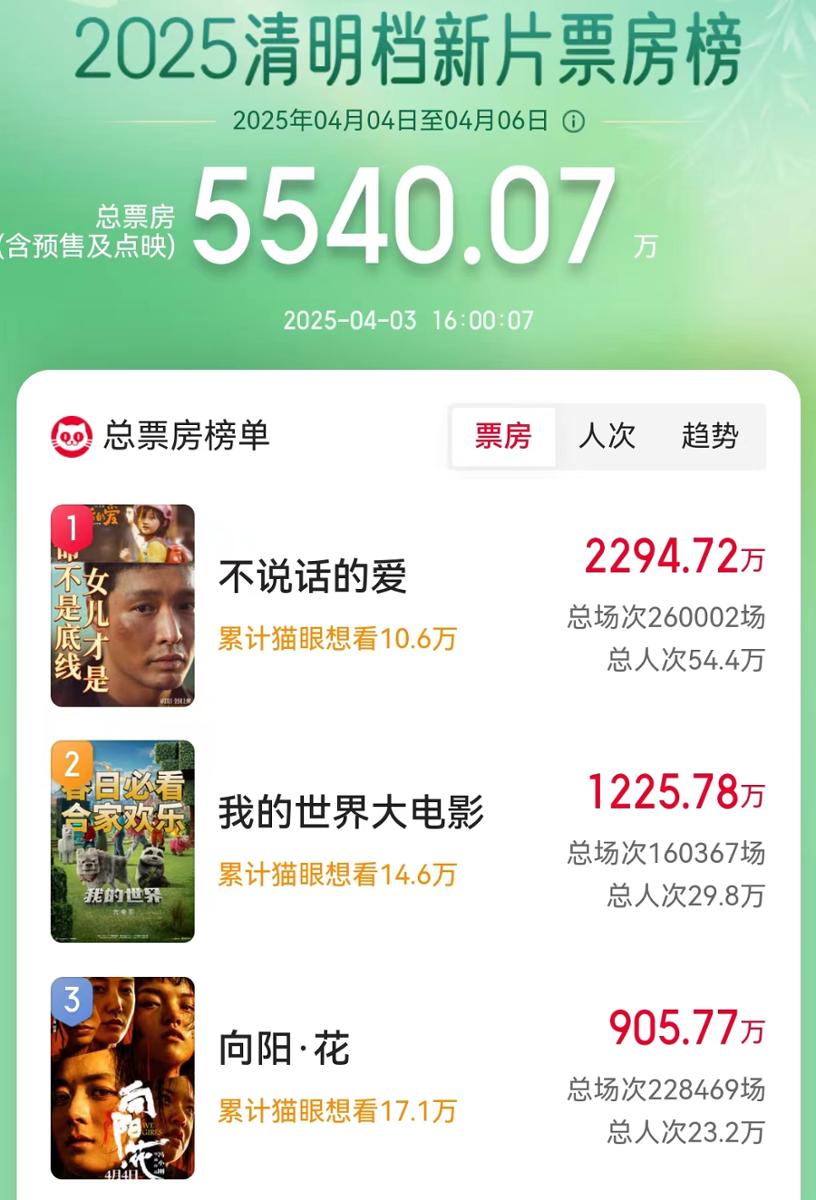Open the info icon beside the date range
This screenshot has width=816, height=1200.
573,122
